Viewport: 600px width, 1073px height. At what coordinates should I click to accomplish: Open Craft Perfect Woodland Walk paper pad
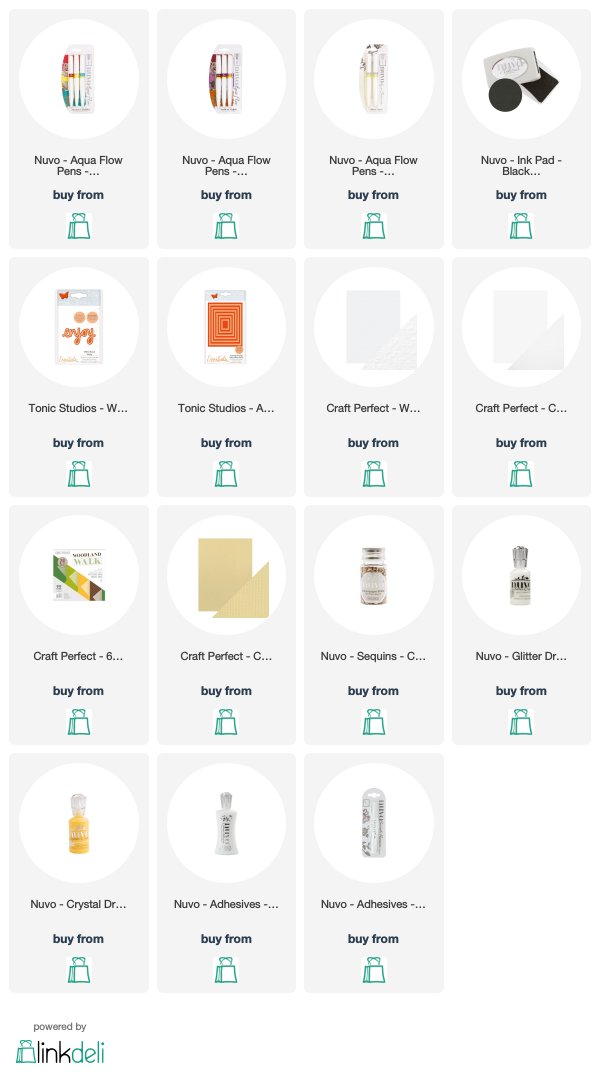pyautogui.click(x=79, y=575)
